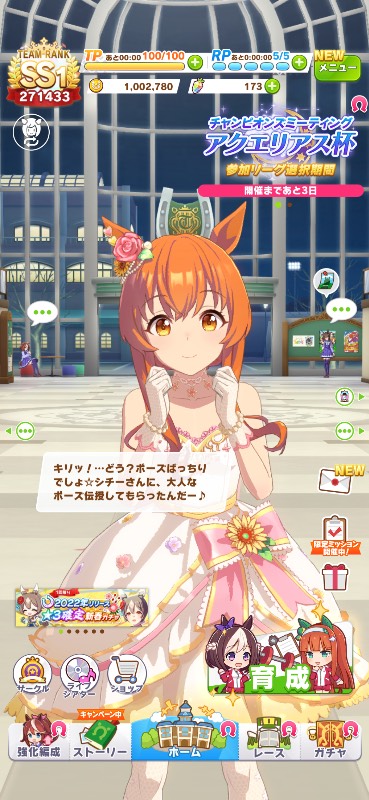This screenshot has width=369, height=800.
Task: Add more jewels with the plus icon
Action: coord(273,86)
